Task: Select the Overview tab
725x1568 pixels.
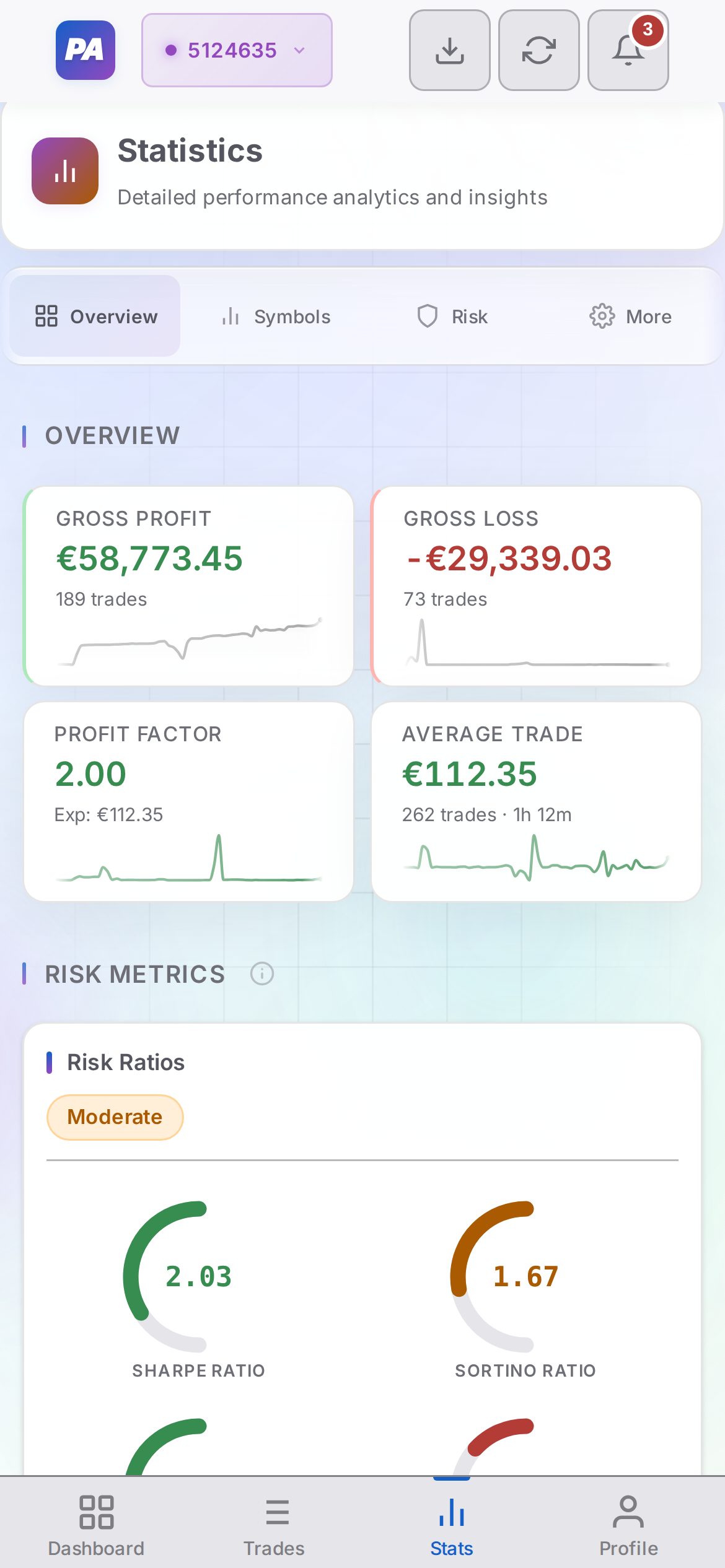Action: point(95,316)
